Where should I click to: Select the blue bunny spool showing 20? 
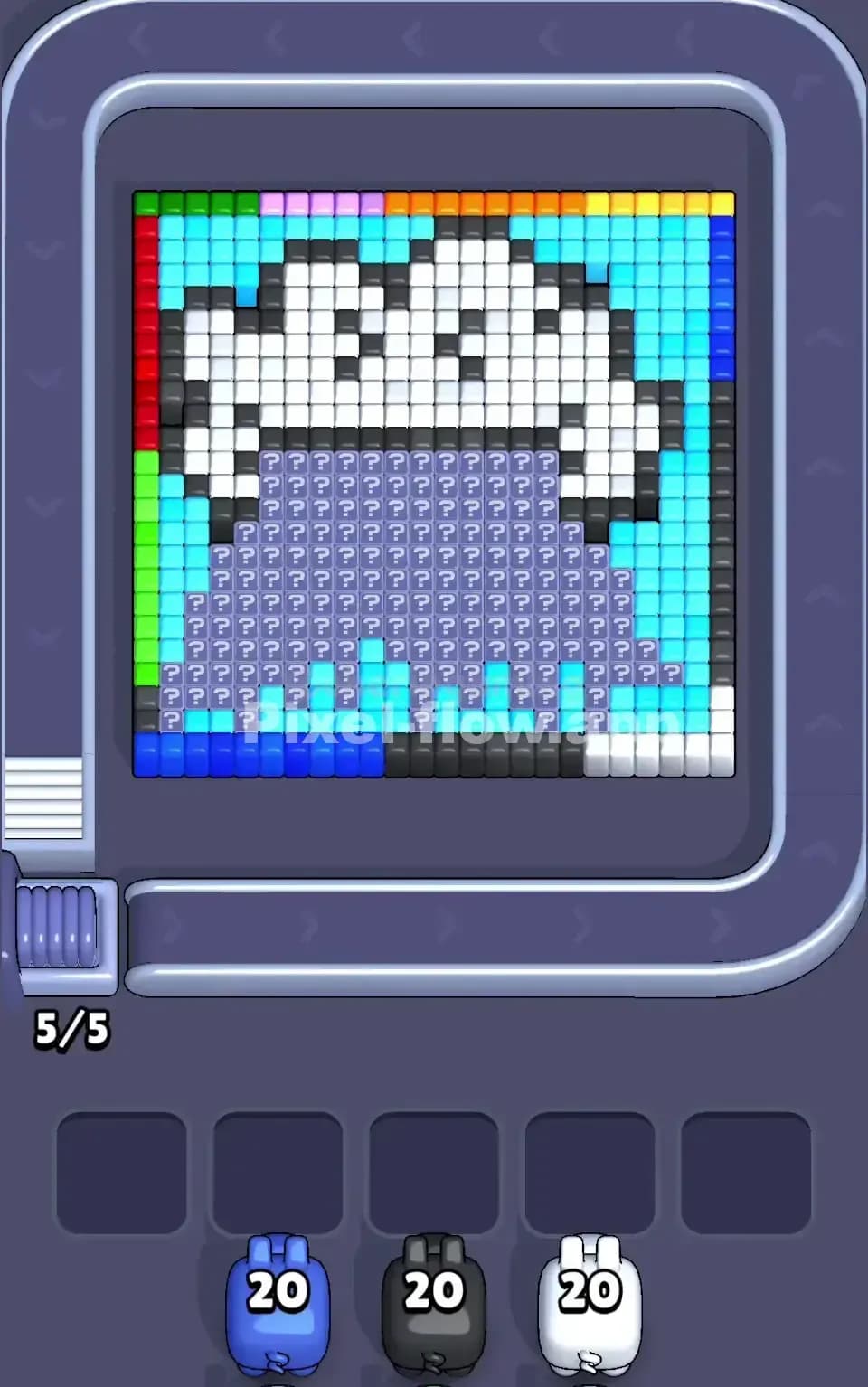[x=277, y=1288]
